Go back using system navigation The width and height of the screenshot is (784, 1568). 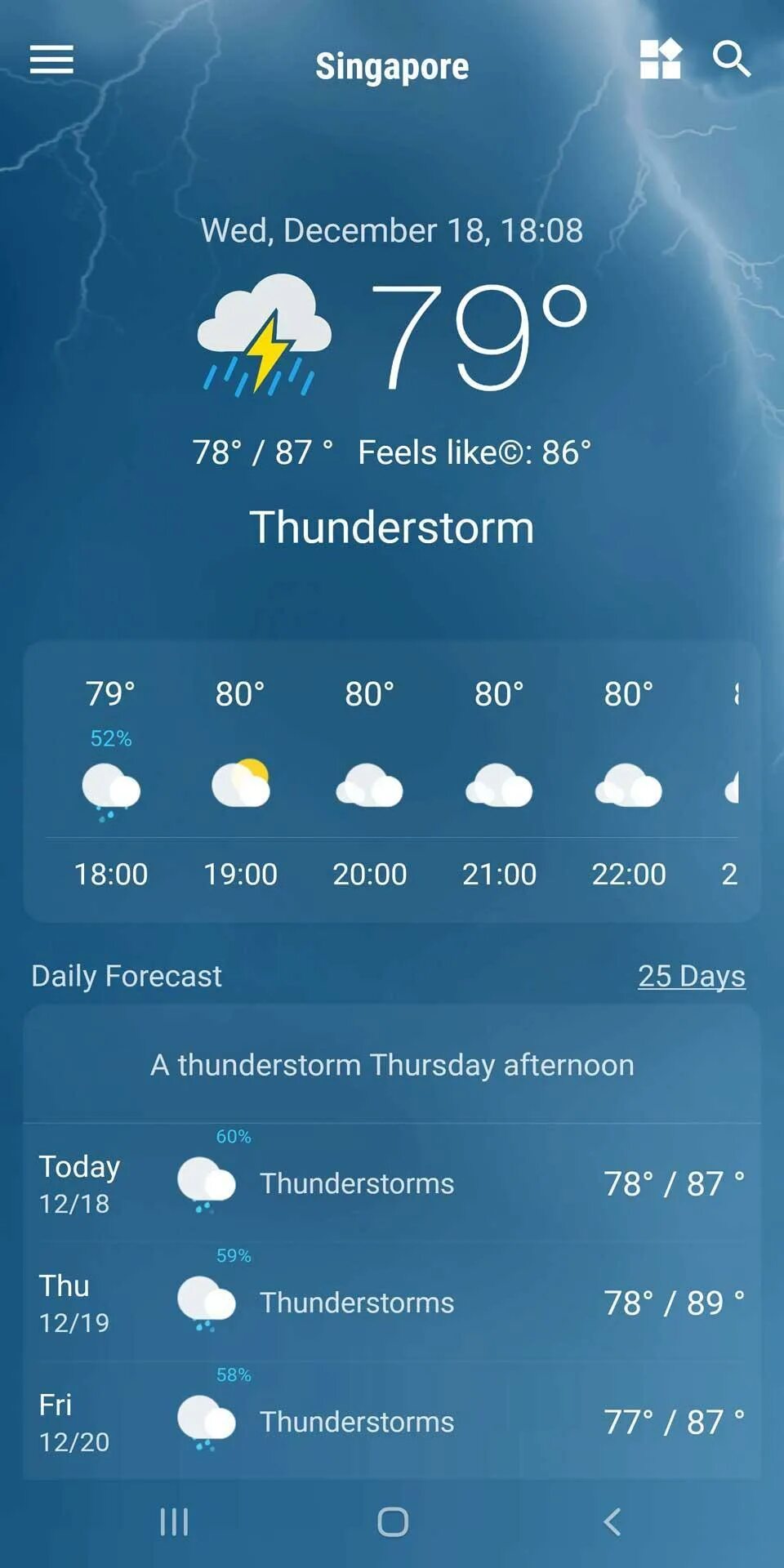point(612,1521)
